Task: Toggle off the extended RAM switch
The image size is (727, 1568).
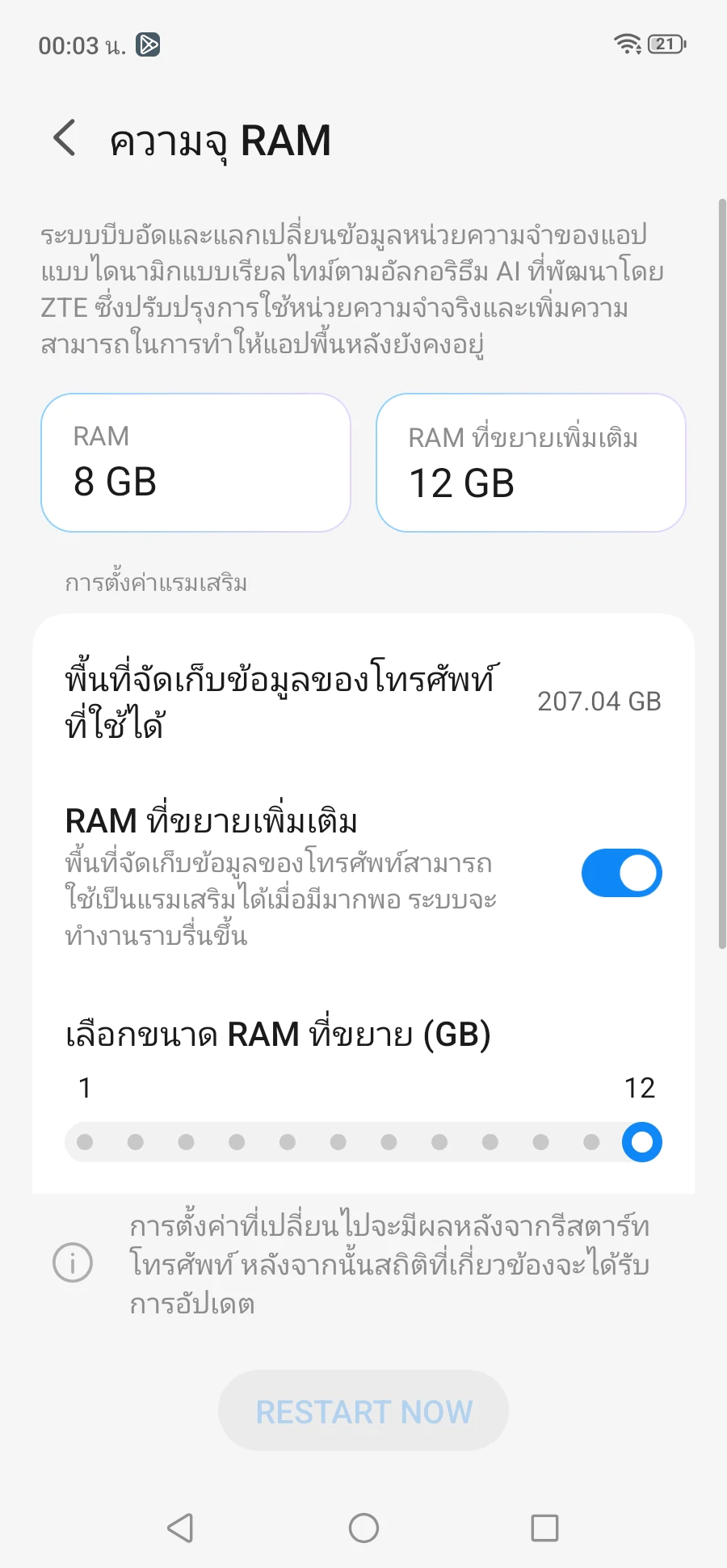Action: (621, 873)
